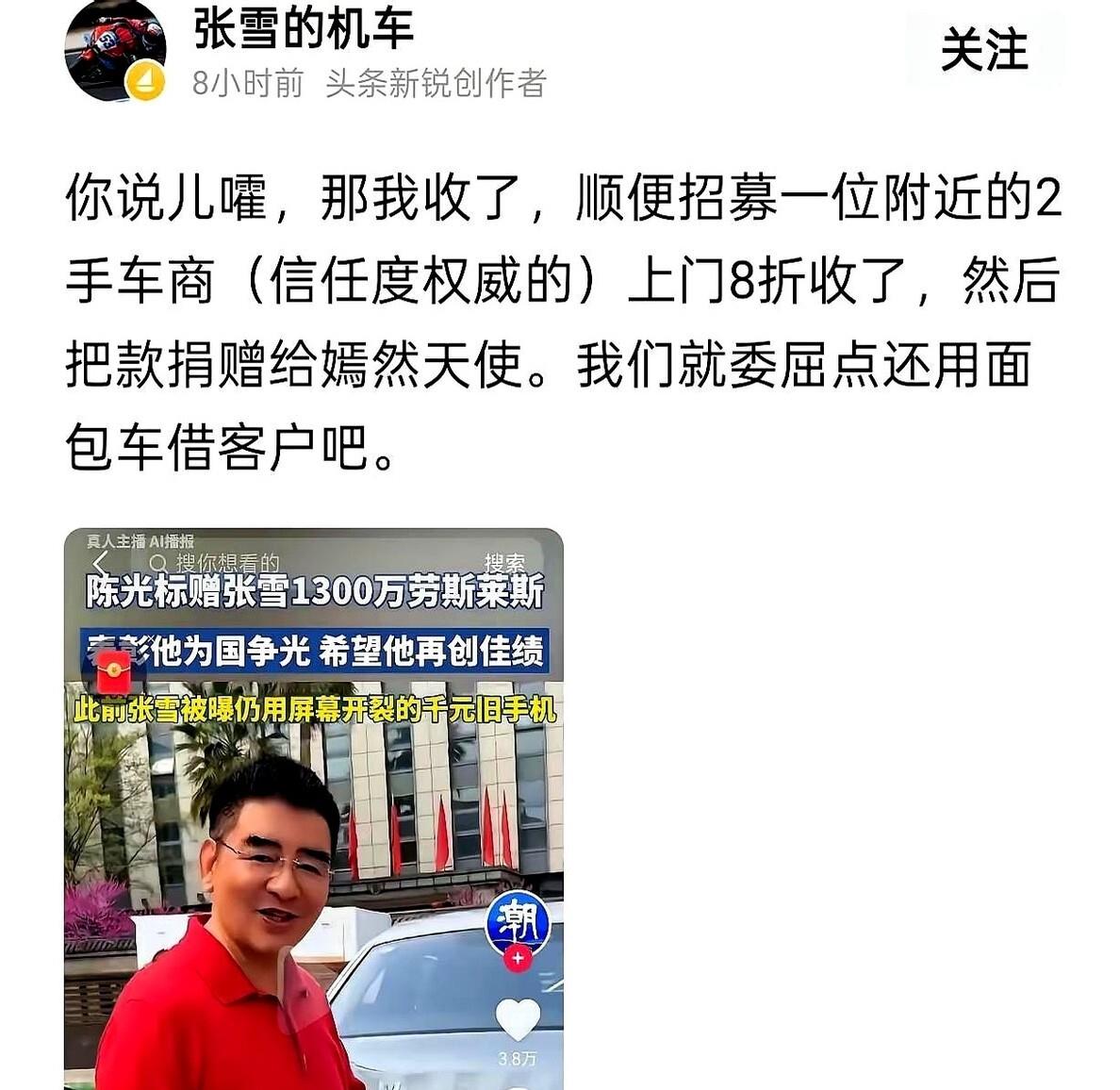Open the attached post image
This screenshot has height=1090, width=1120.
(x=313, y=808)
